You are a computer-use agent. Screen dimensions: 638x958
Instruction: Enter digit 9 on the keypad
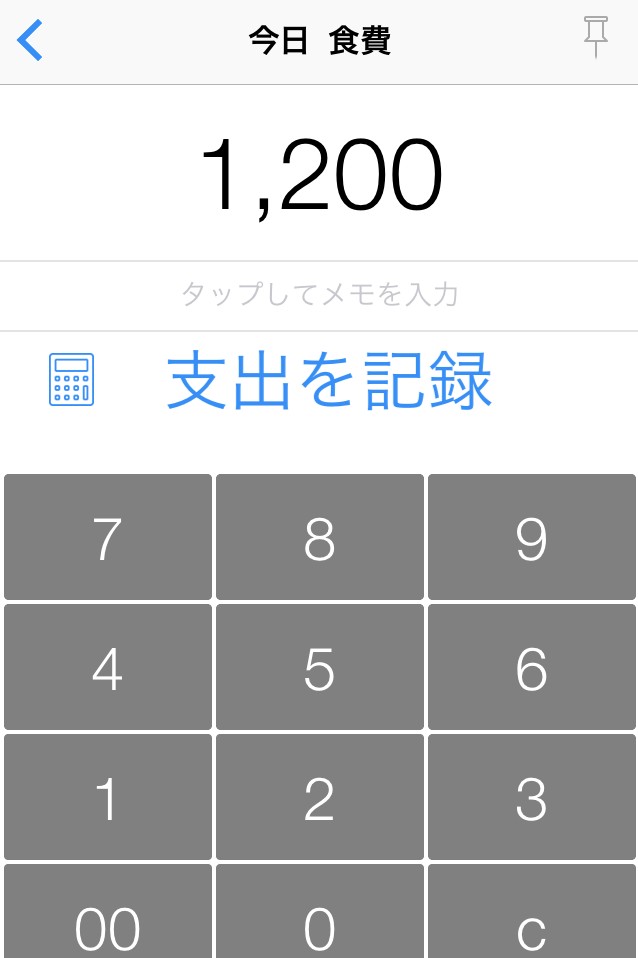coord(531,537)
